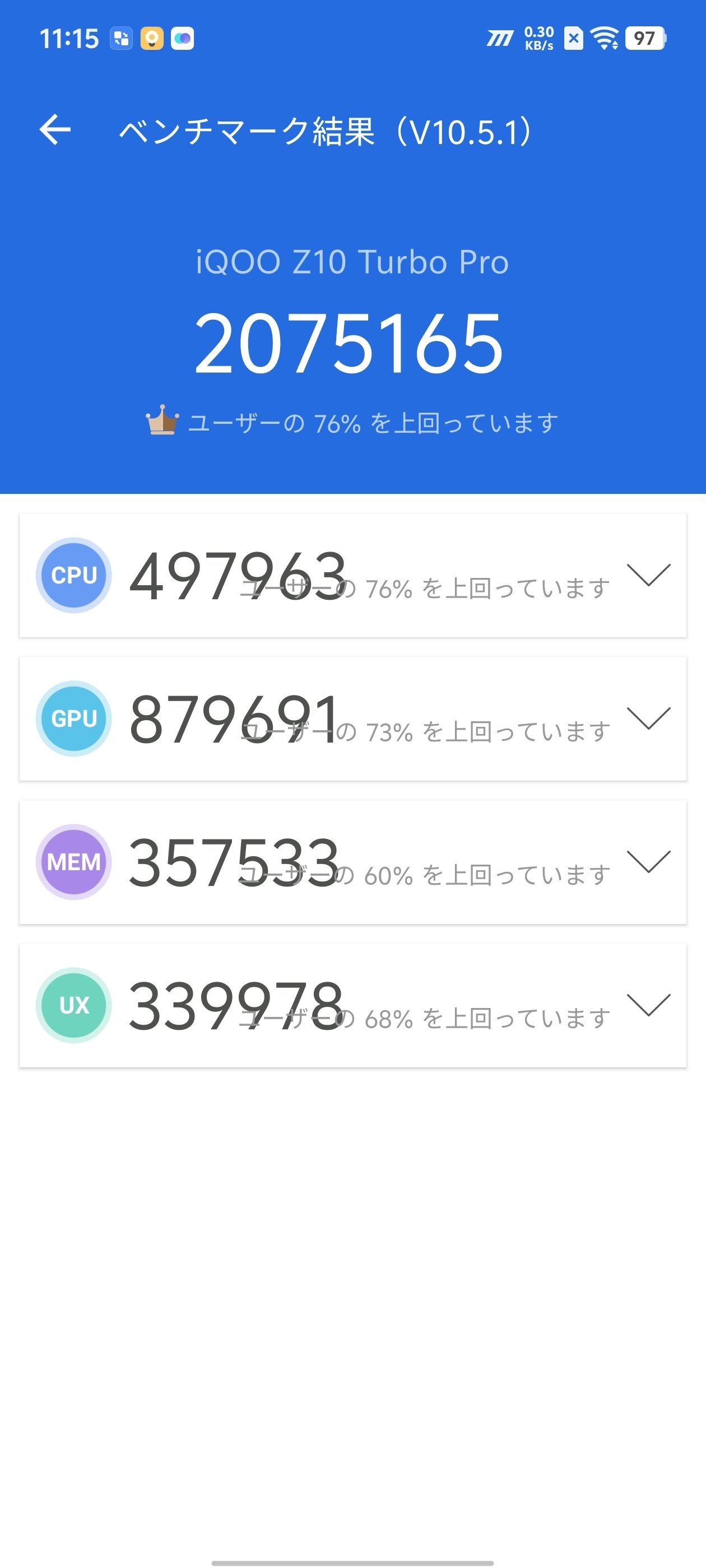Open the device name iQOO Z10 Turbo Pro

point(352,262)
